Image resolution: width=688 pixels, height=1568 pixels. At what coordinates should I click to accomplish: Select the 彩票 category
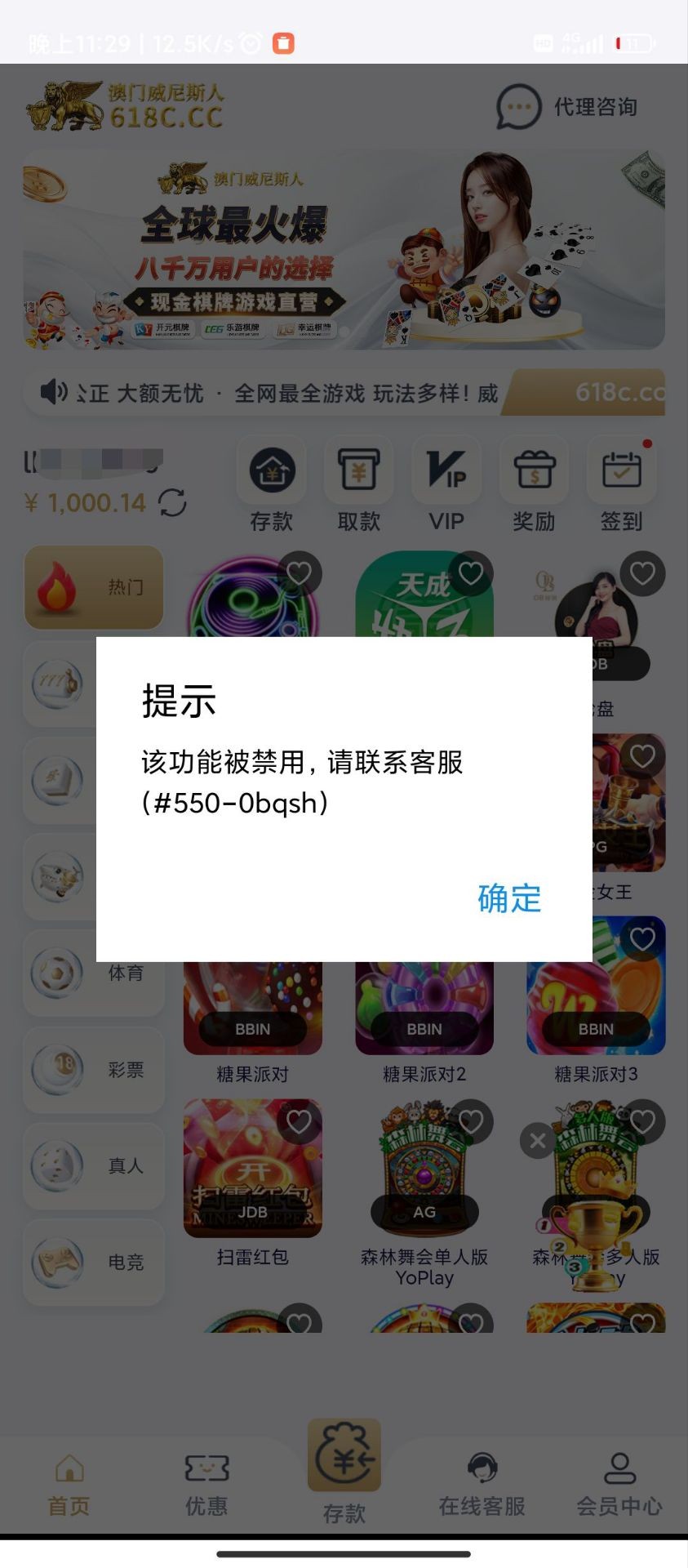tap(94, 1069)
